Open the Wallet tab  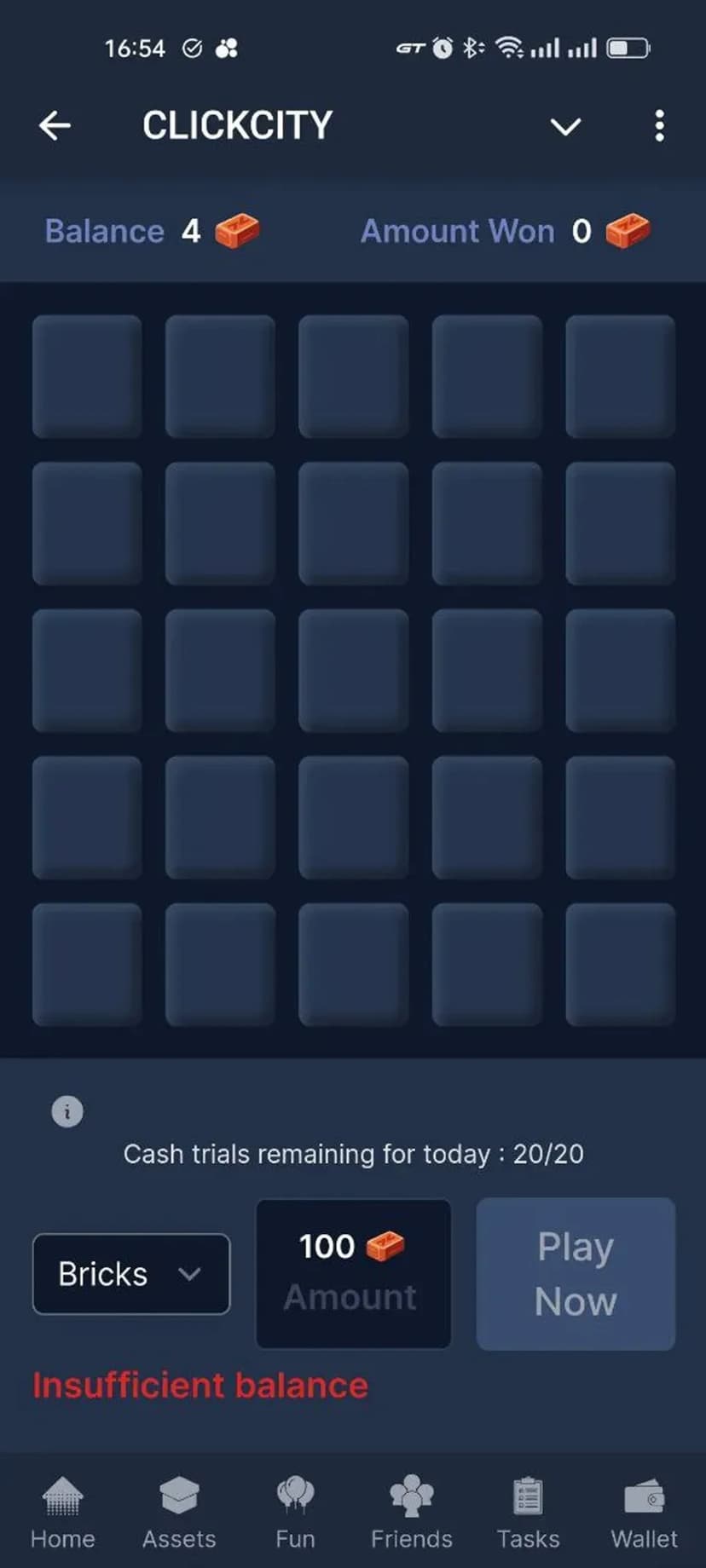644,1513
